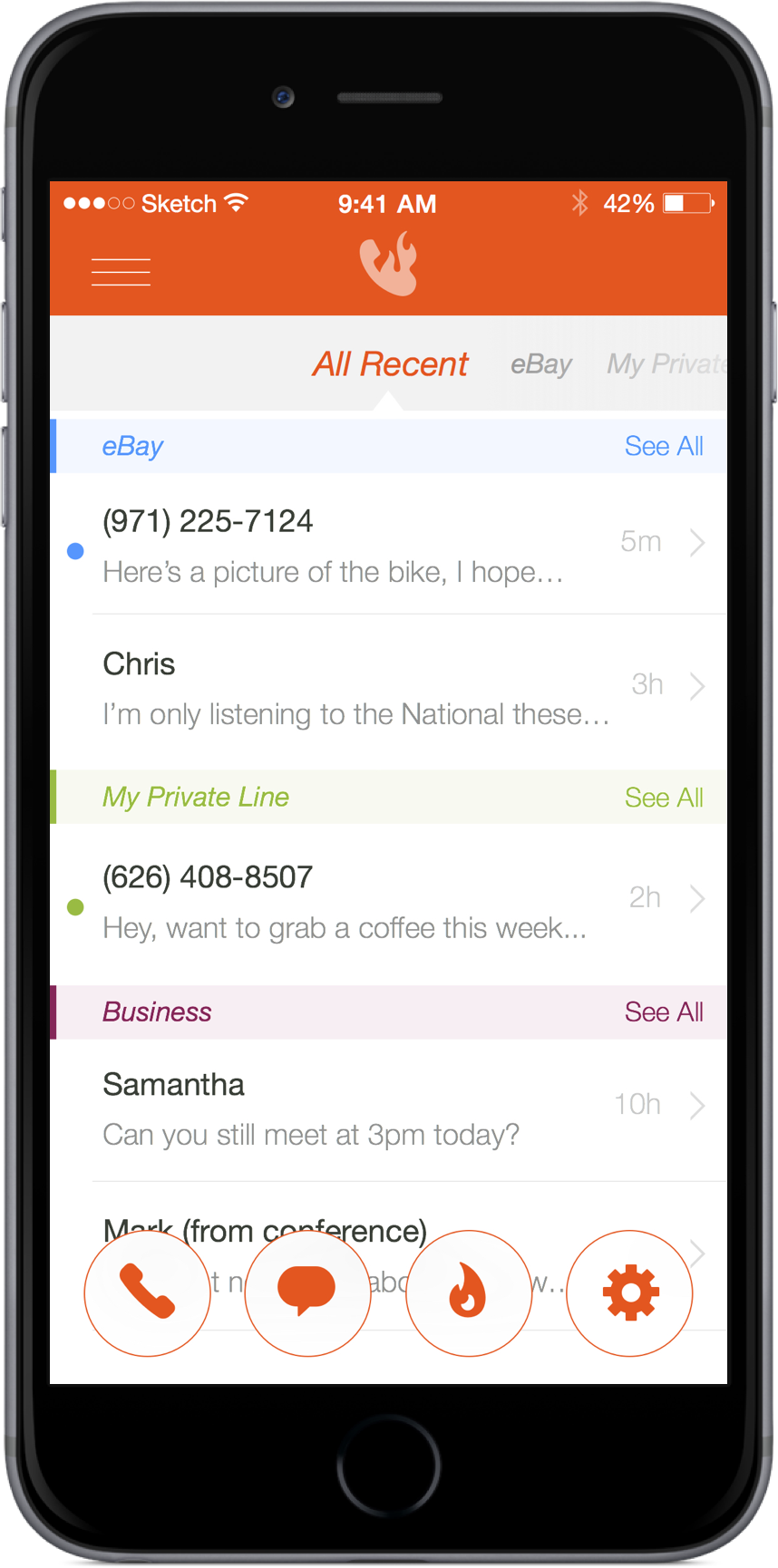Open conversation with (971) 225-7124
This screenshot has height=1568, width=778.
pyautogui.click(x=388, y=544)
